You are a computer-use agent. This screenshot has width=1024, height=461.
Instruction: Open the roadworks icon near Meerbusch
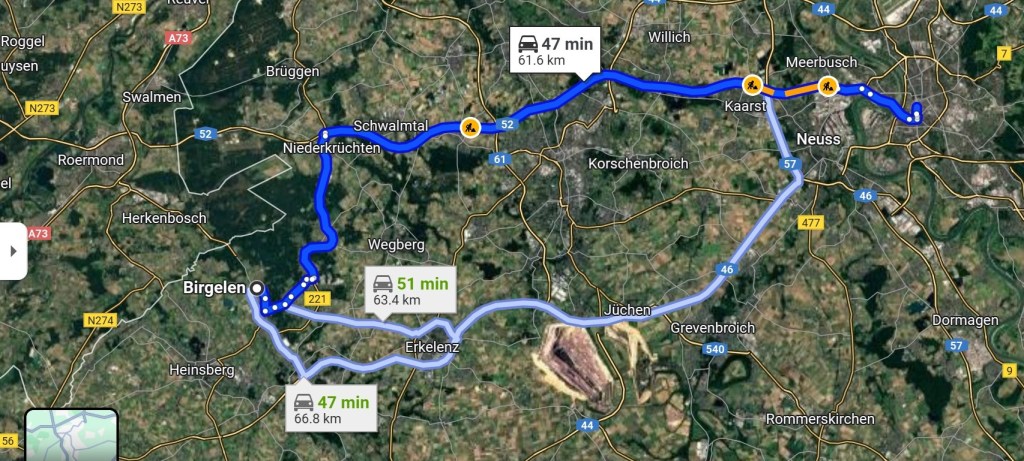coord(827,86)
